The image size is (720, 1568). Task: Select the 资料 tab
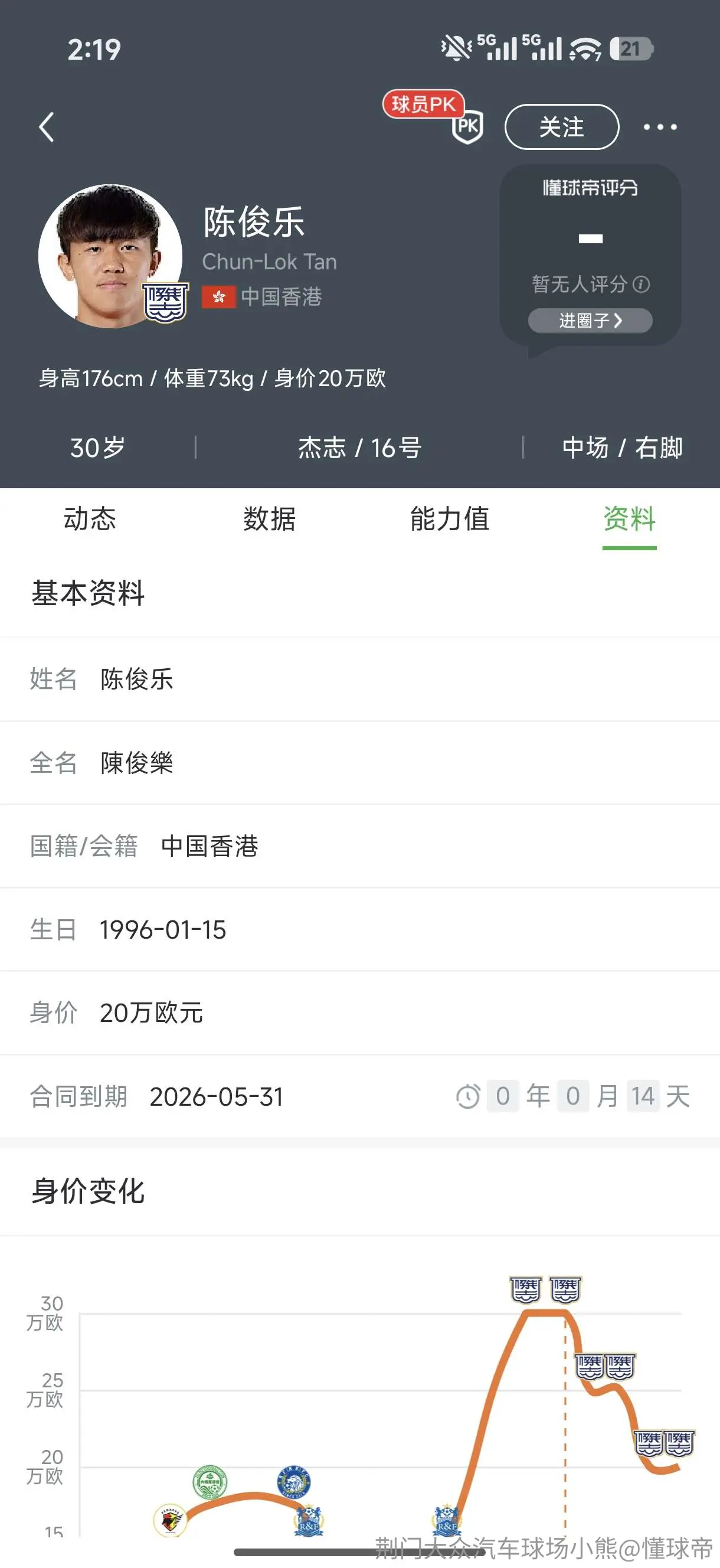(x=629, y=519)
